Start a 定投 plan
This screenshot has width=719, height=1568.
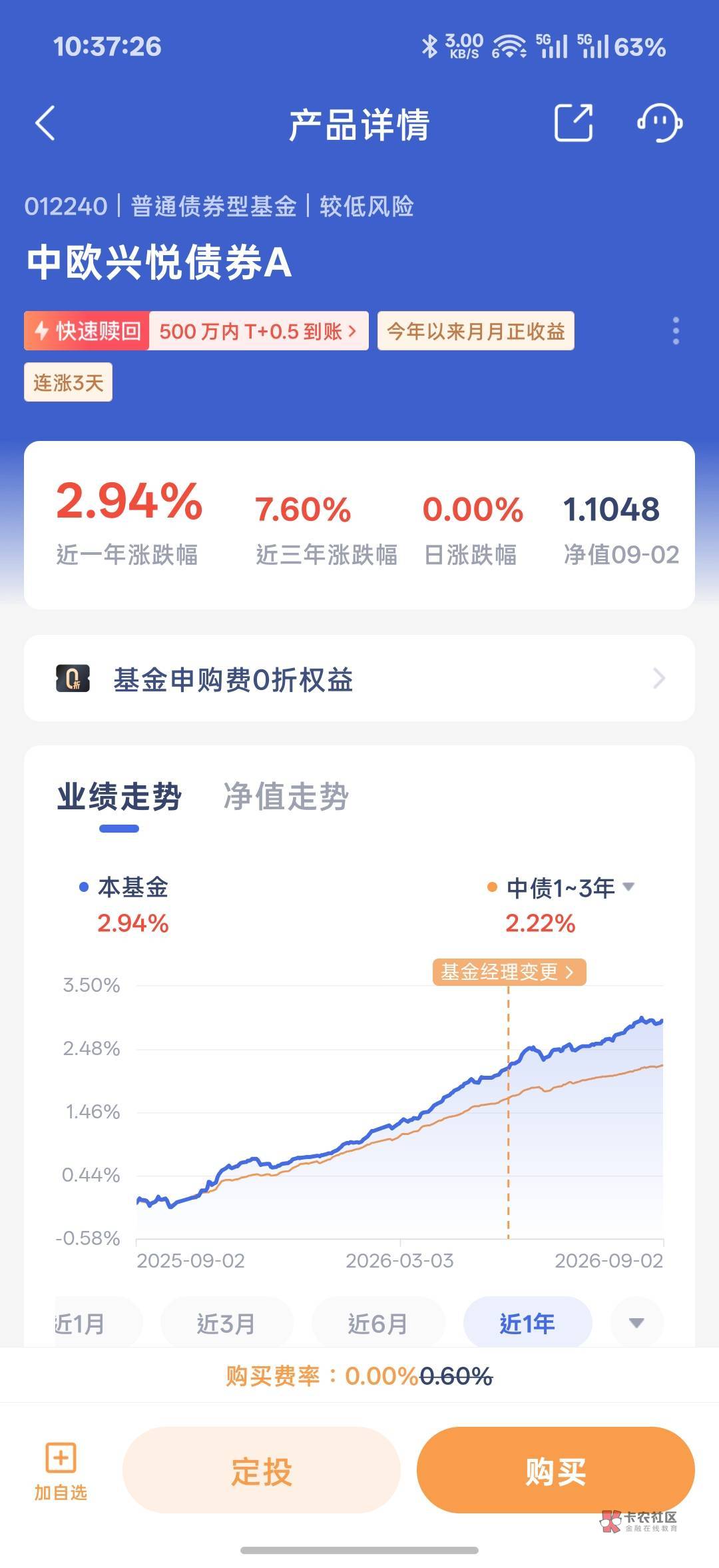click(x=262, y=1471)
